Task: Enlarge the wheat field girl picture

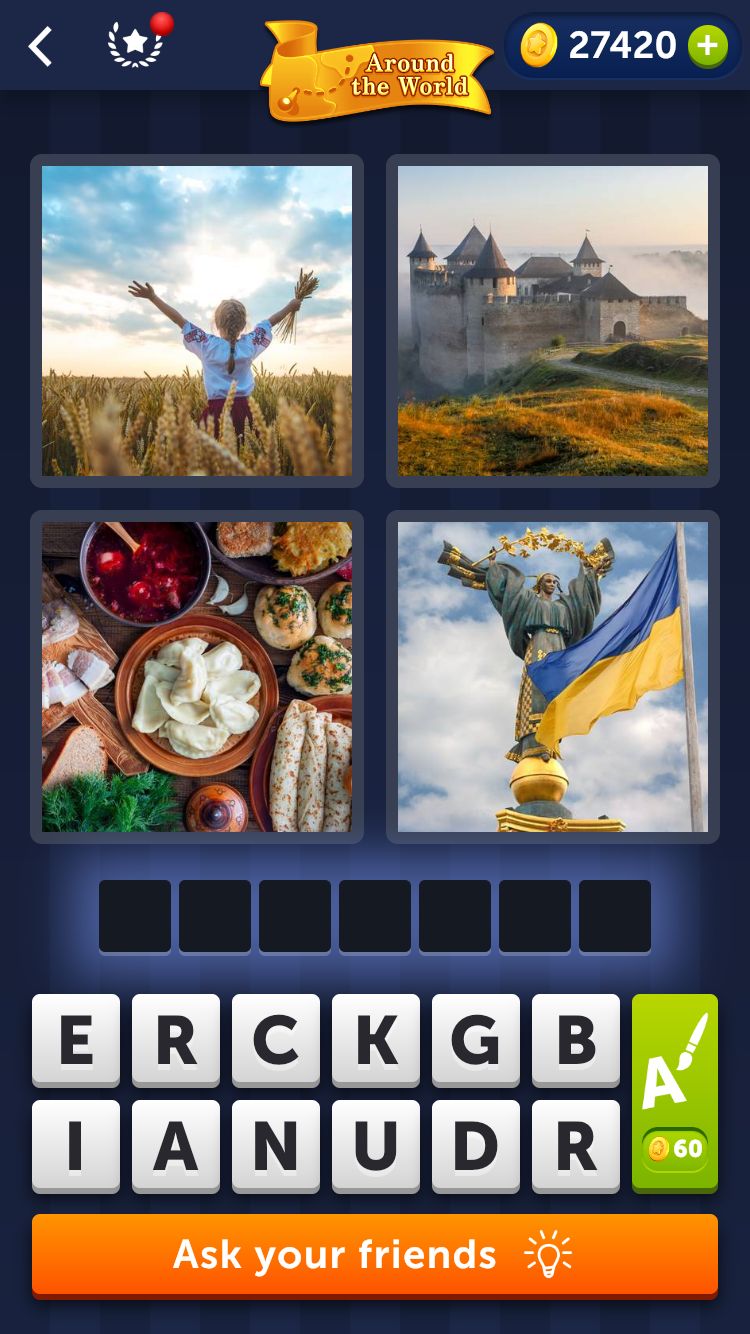Action: click(x=197, y=321)
